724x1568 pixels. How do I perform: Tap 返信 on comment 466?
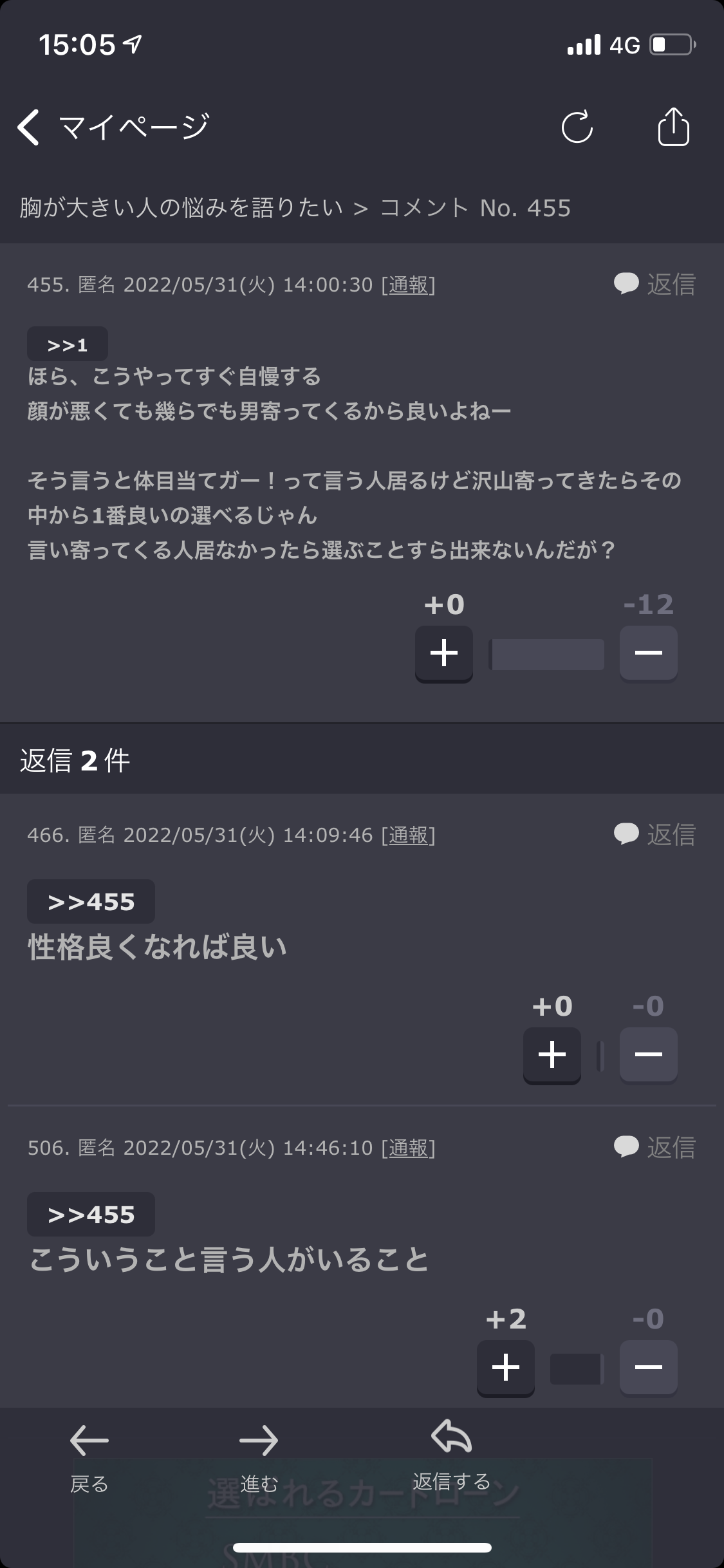pos(654,834)
